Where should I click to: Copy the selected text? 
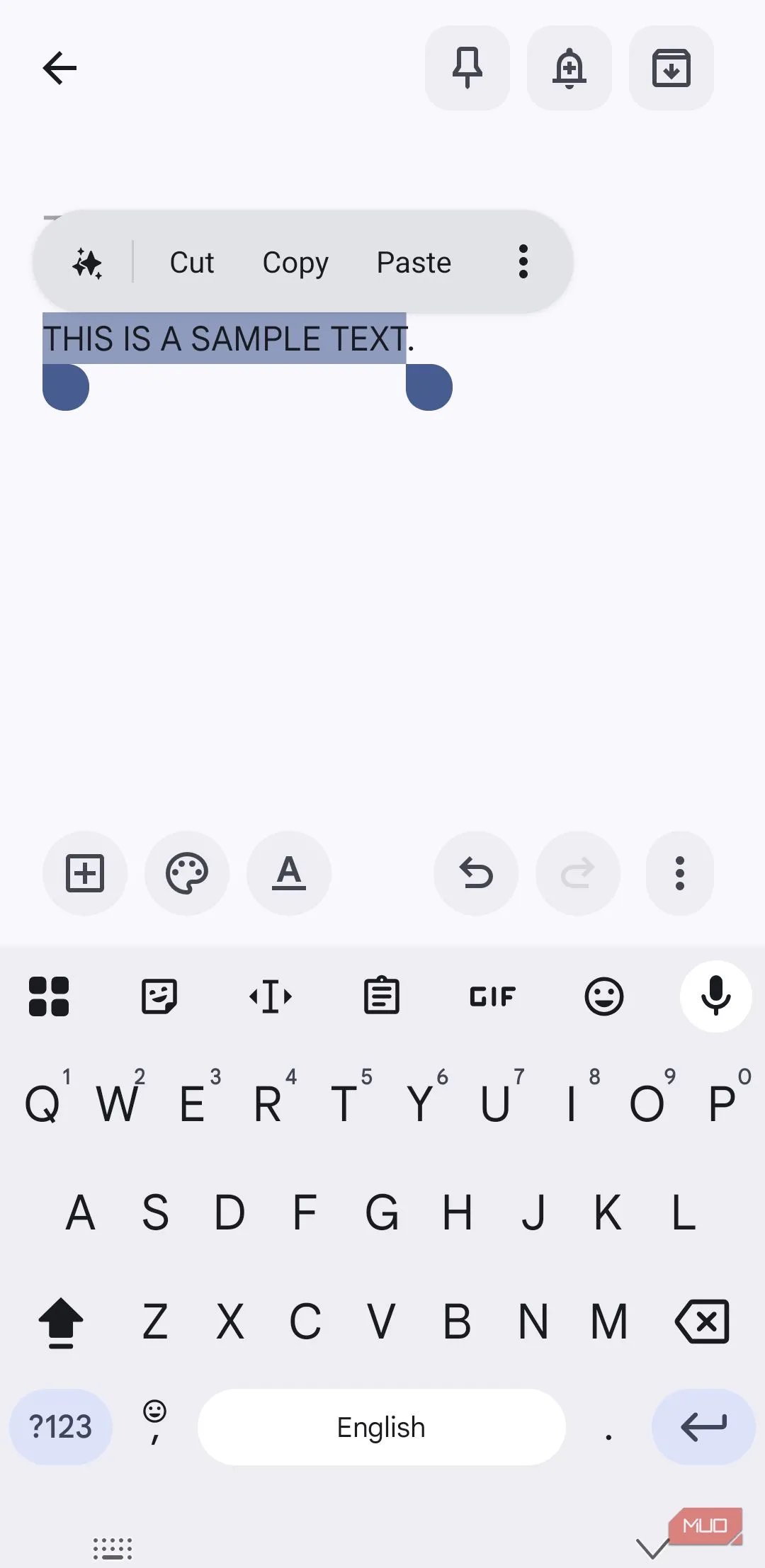(x=295, y=263)
